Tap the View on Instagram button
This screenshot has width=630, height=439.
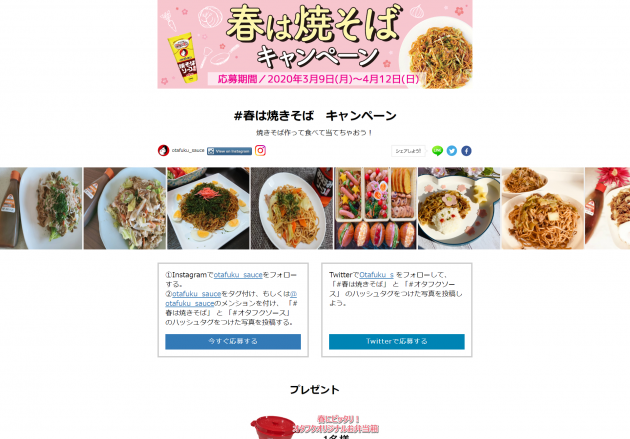click(x=229, y=151)
